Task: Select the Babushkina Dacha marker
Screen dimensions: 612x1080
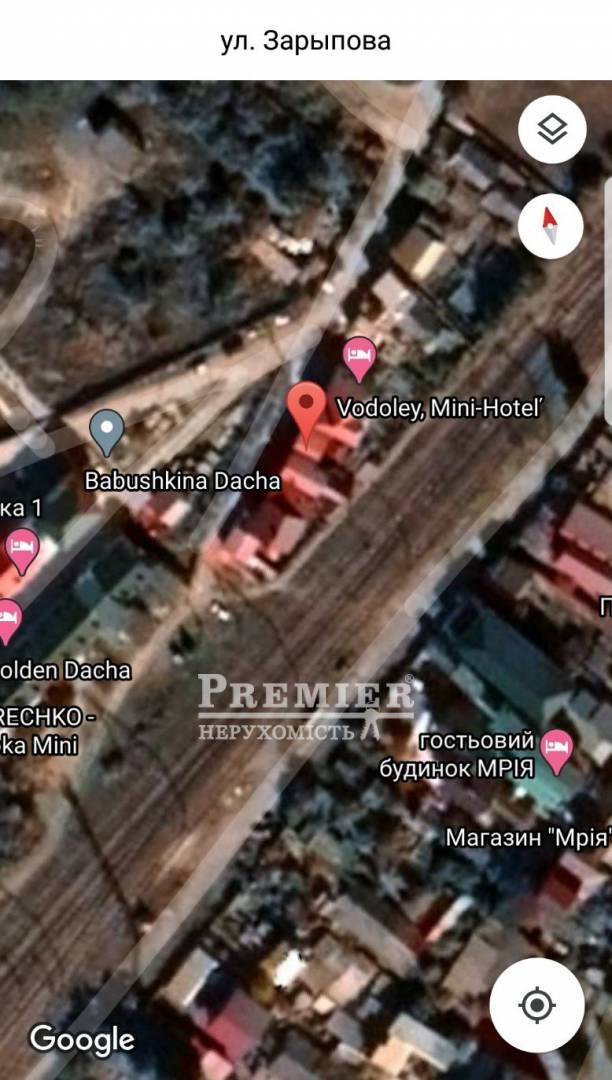Action: 107,432
